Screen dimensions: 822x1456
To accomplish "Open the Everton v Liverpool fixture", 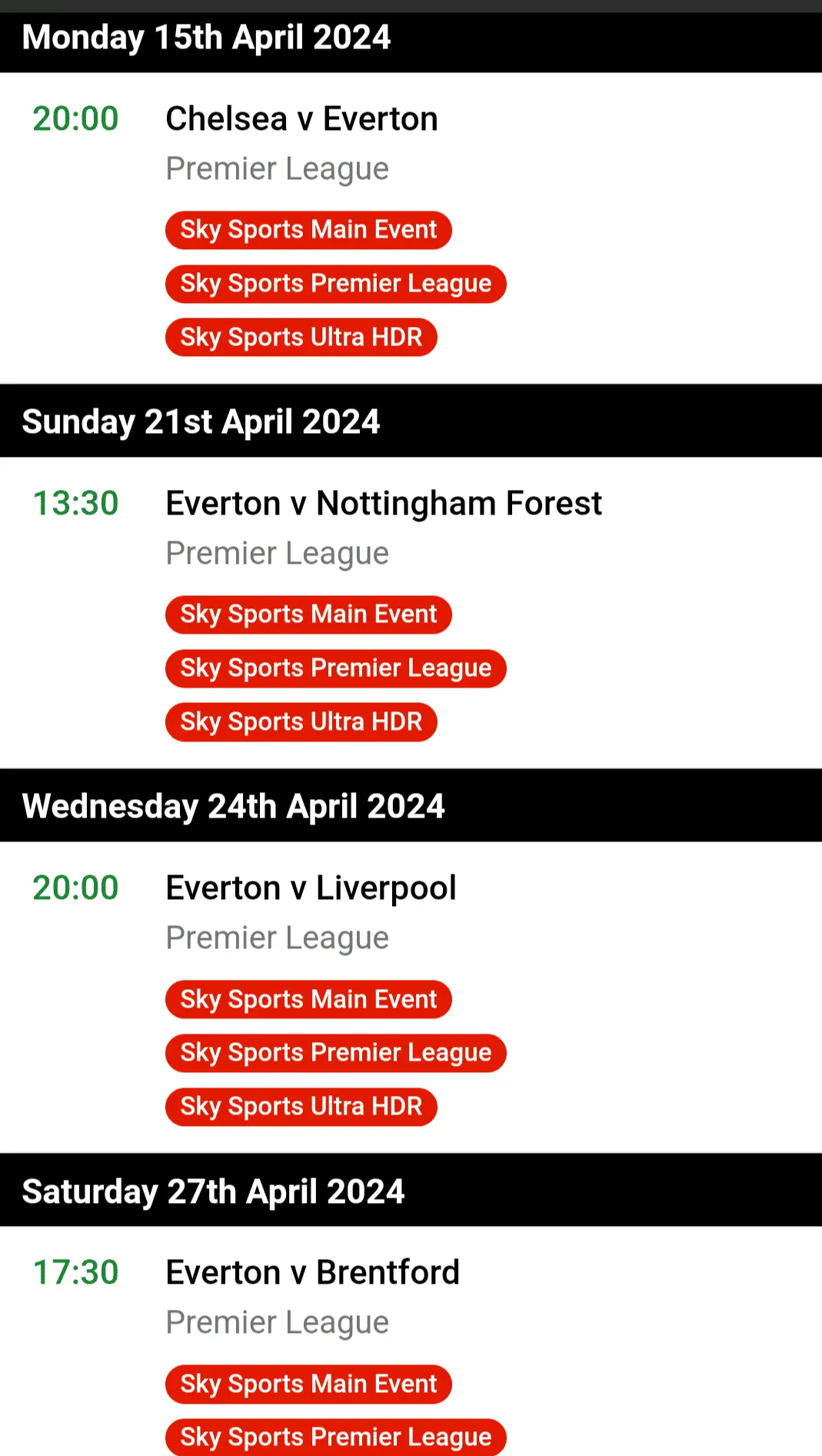I will click(311, 888).
